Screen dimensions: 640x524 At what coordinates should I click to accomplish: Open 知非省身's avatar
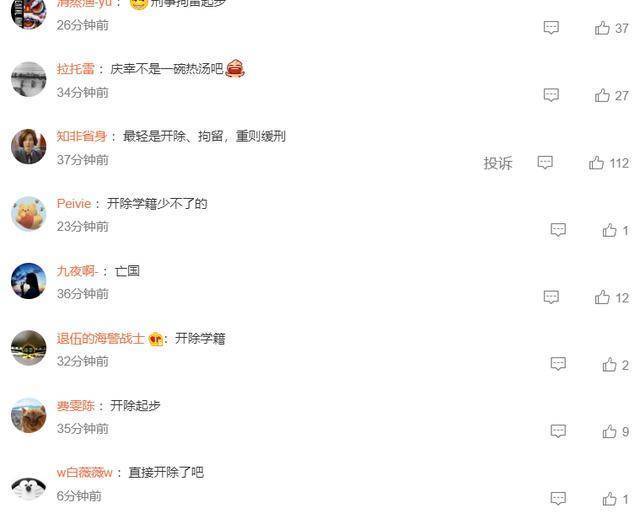click(x=28, y=146)
